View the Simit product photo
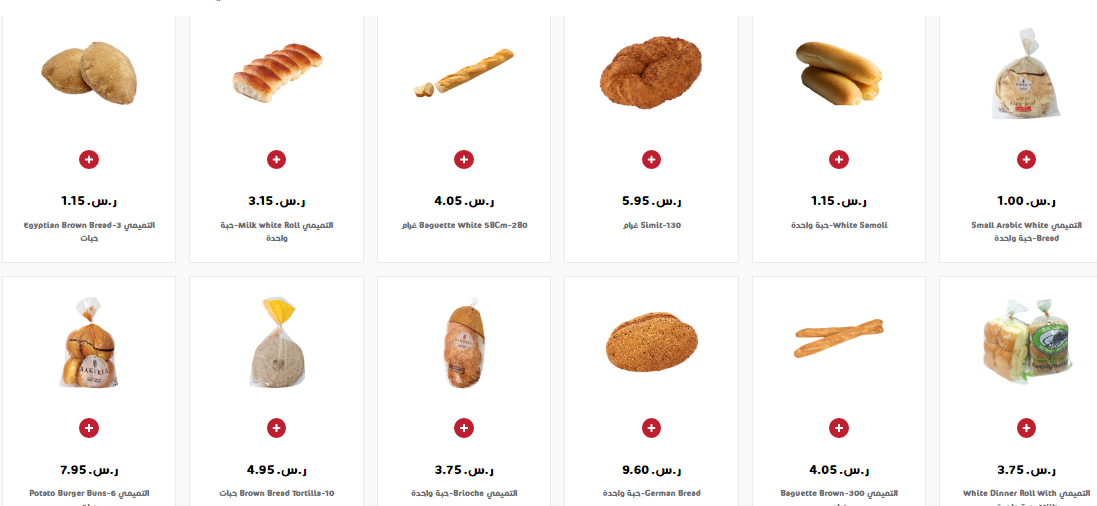The width and height of the screenshot is (1097, 506). tap(651, 73)
